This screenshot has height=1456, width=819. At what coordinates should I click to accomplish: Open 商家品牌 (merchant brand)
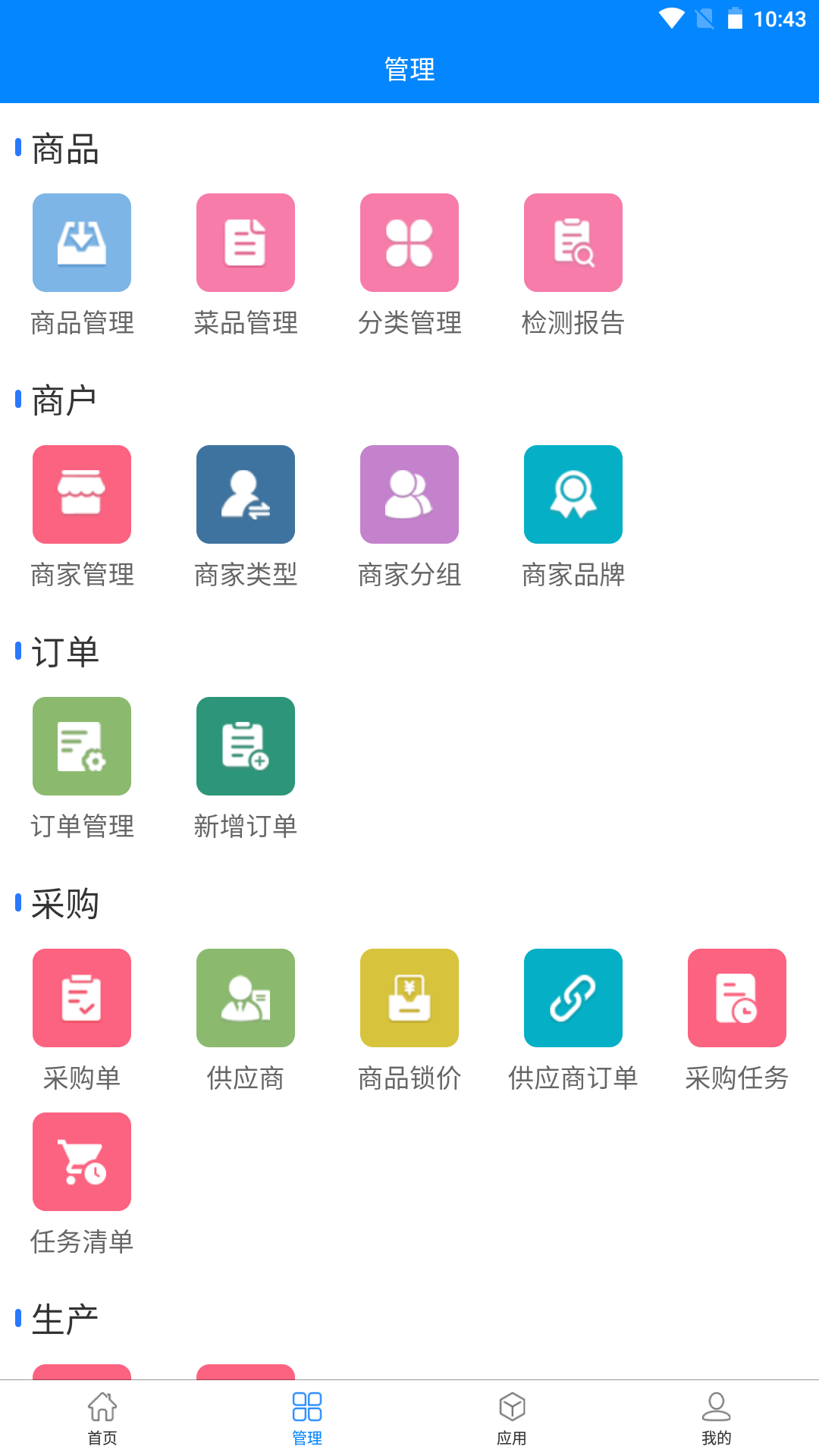point(573,494)
